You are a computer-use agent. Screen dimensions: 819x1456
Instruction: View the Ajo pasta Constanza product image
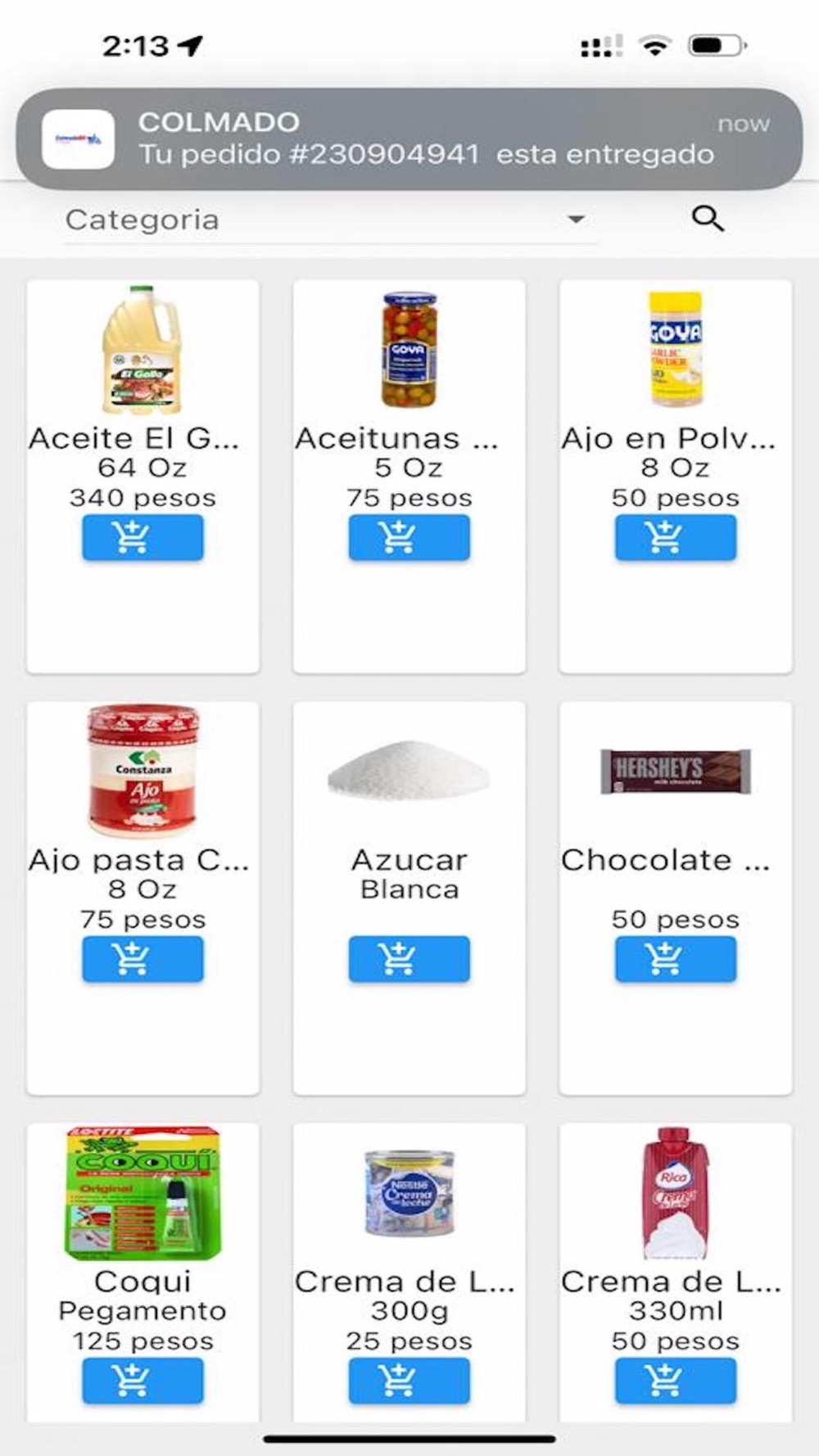coord(143,771)
